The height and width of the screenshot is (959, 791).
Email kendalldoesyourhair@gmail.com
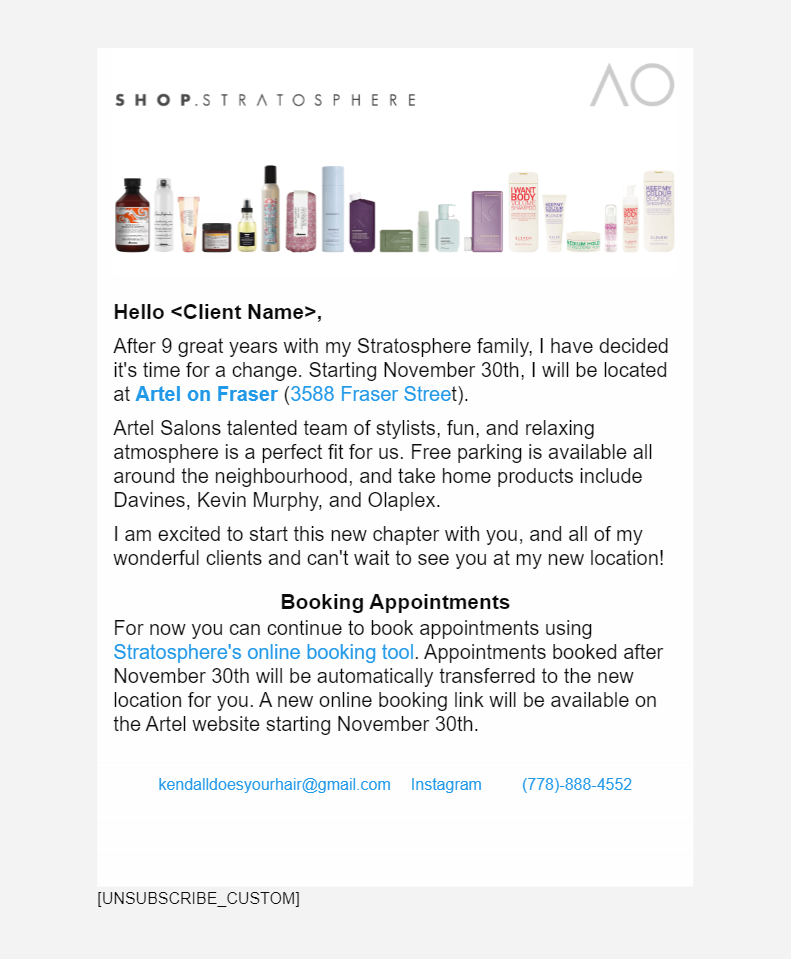(x=274, y=785)
